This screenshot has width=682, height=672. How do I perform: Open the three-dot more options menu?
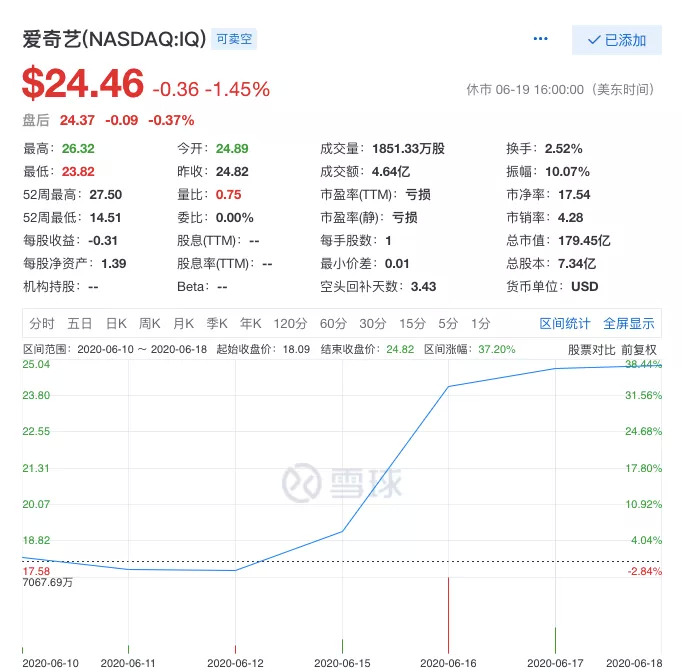[541, 39]
